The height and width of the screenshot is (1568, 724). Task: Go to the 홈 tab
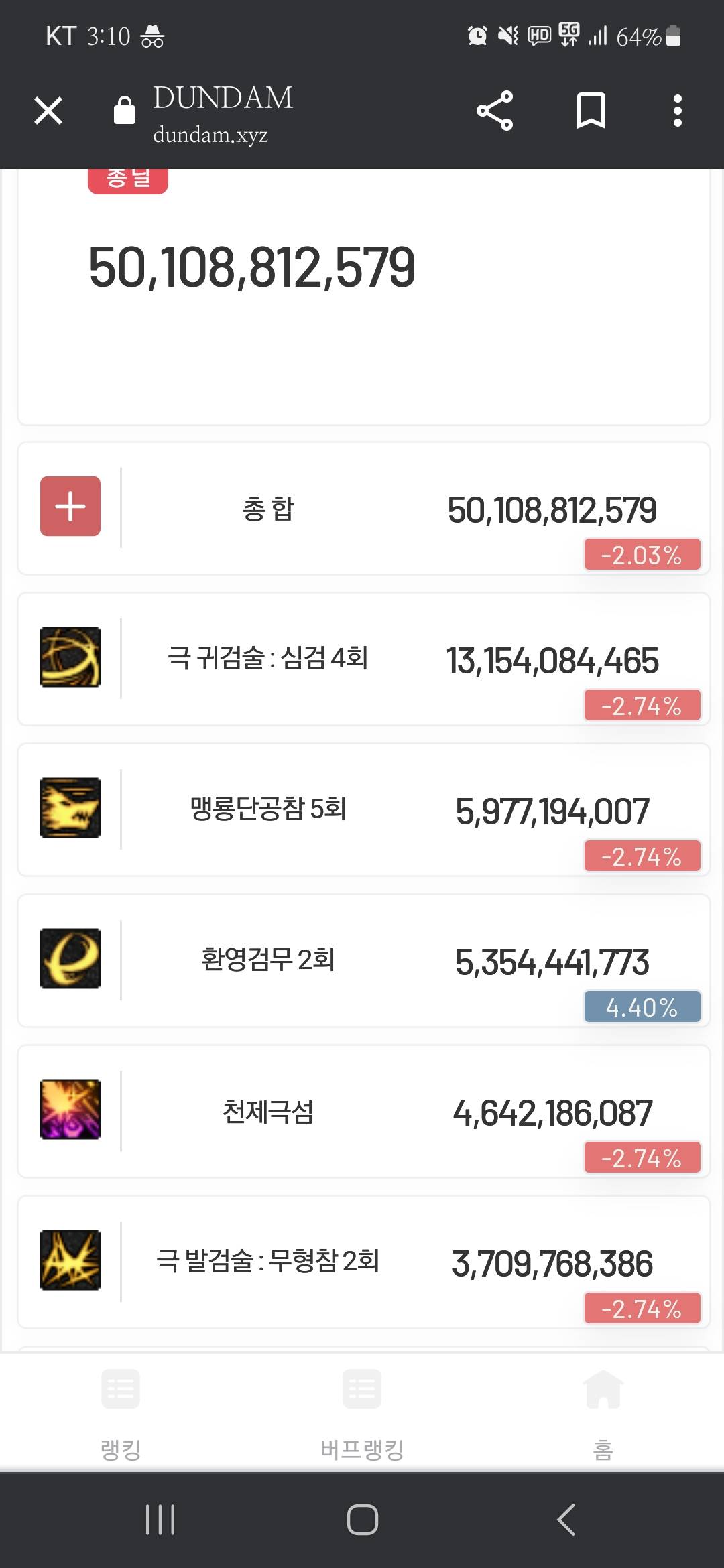coord(603,1407)
